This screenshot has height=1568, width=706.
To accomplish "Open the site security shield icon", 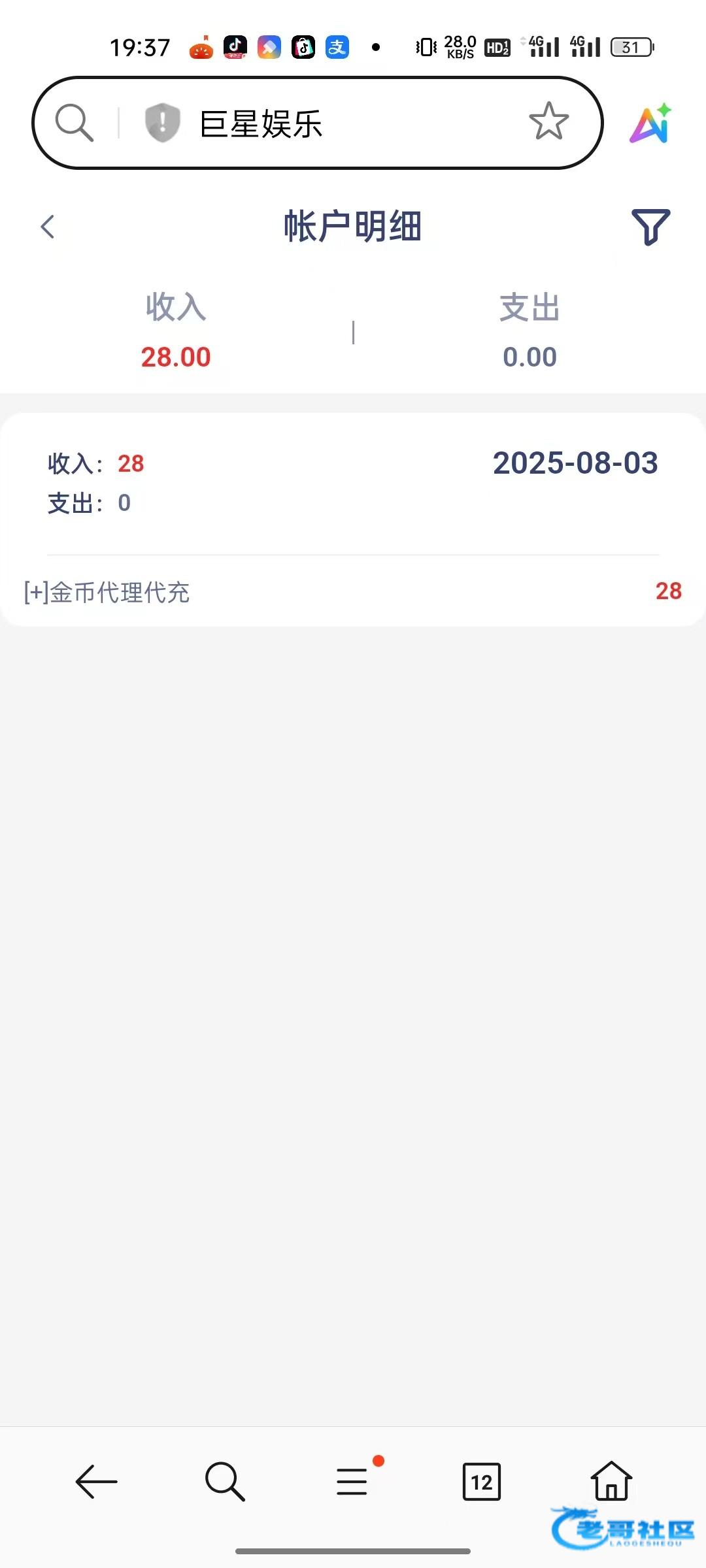I will click(162, 122).
